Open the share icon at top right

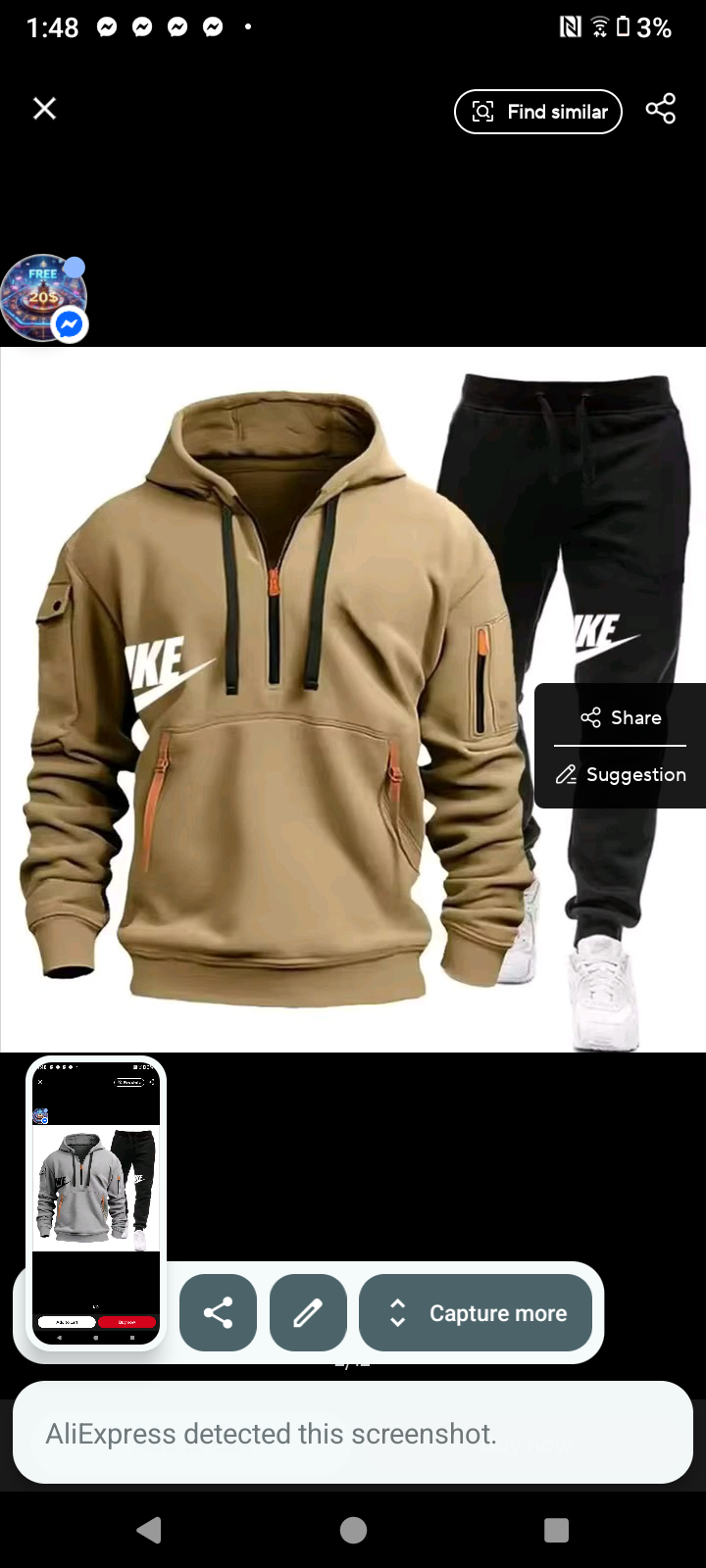pos(660,109)
